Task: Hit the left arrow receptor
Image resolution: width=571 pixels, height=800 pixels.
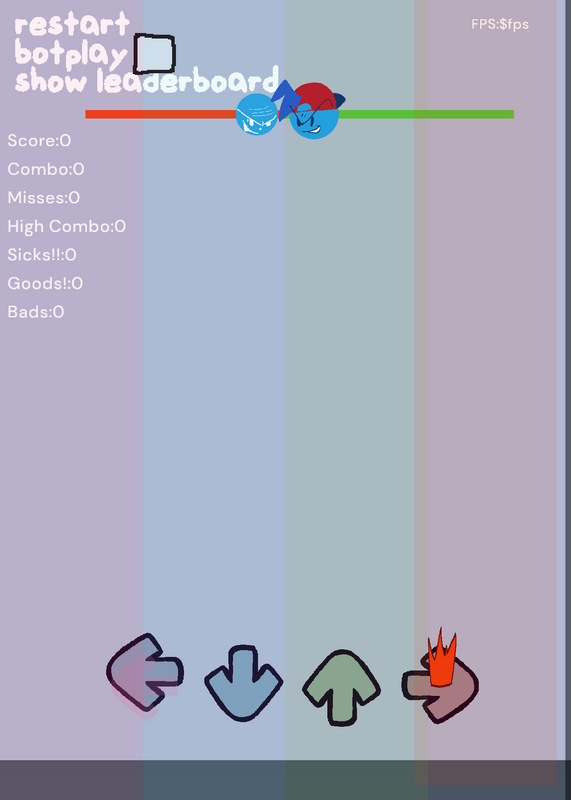Action: (x=145, y=672)
